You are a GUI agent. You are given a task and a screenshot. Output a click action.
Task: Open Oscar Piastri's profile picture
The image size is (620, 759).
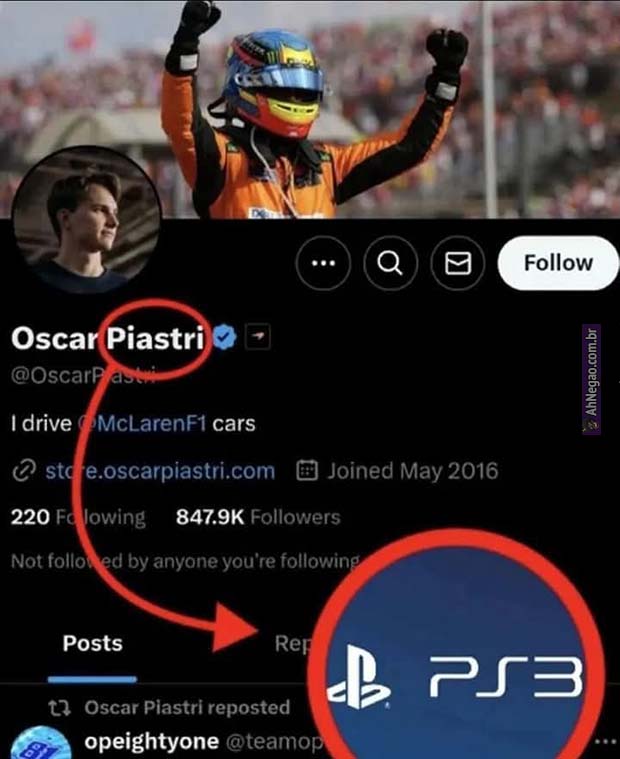pos(86,220)
